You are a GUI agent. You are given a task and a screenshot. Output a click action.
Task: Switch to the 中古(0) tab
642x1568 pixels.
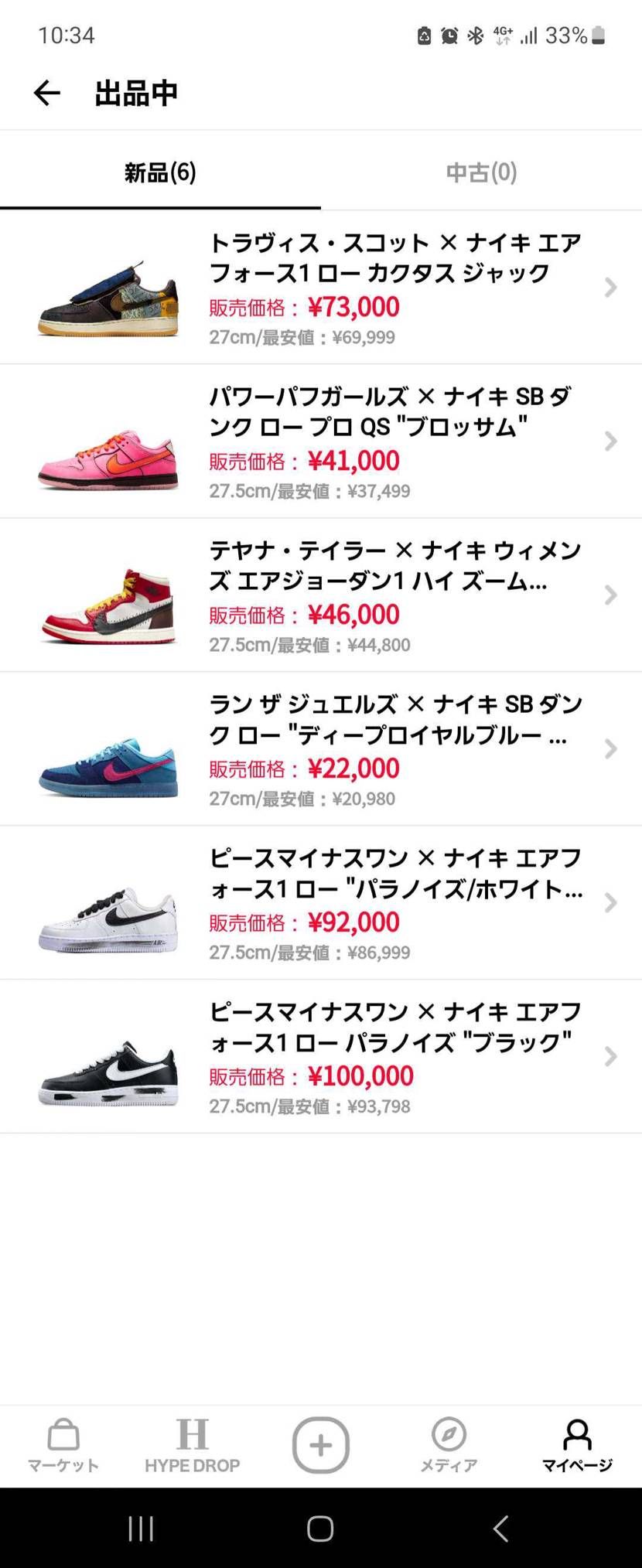pos(481,172)
